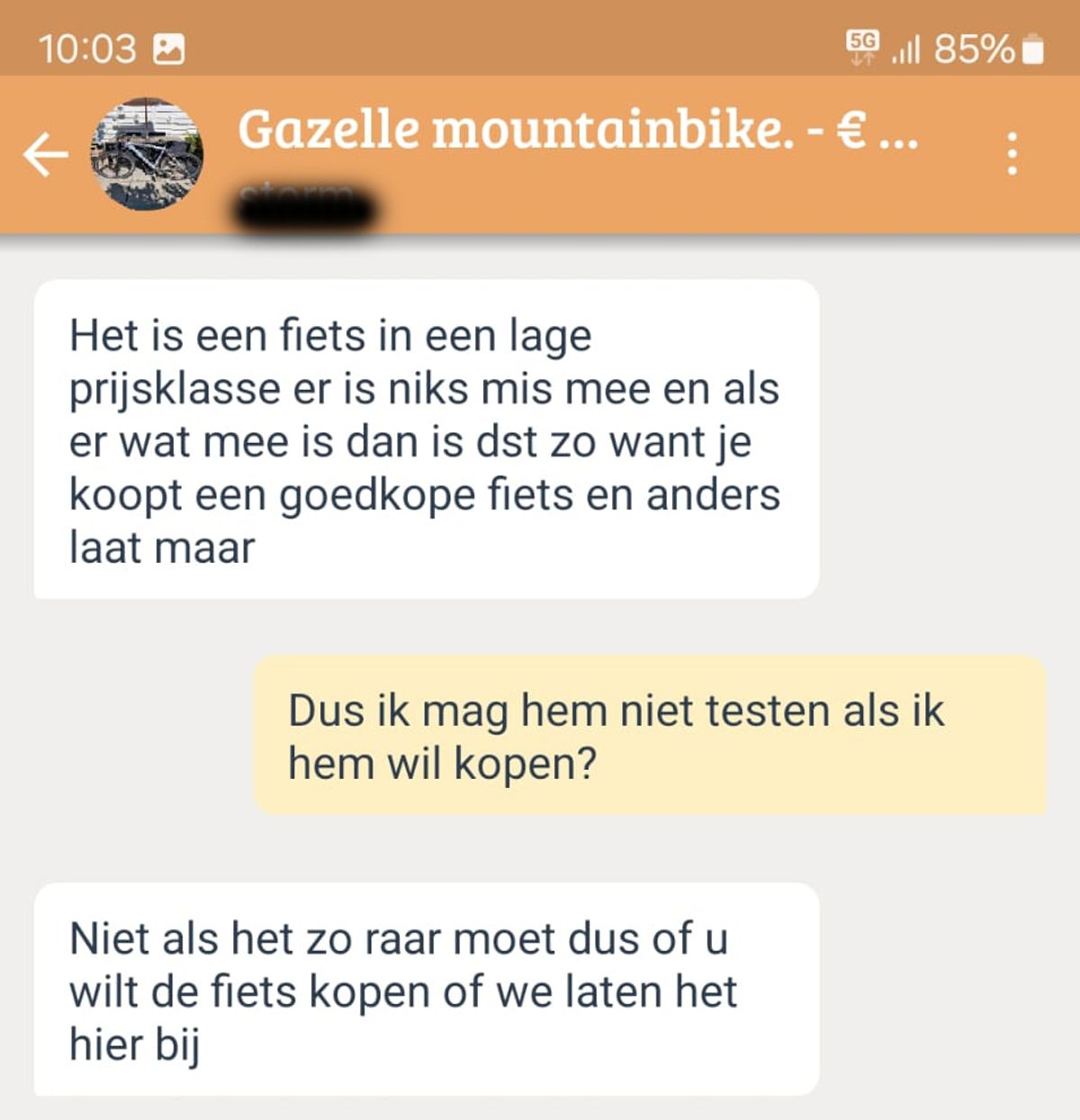
Task: Tap the Gazelle mountainbike title
Action: (576, 129)
